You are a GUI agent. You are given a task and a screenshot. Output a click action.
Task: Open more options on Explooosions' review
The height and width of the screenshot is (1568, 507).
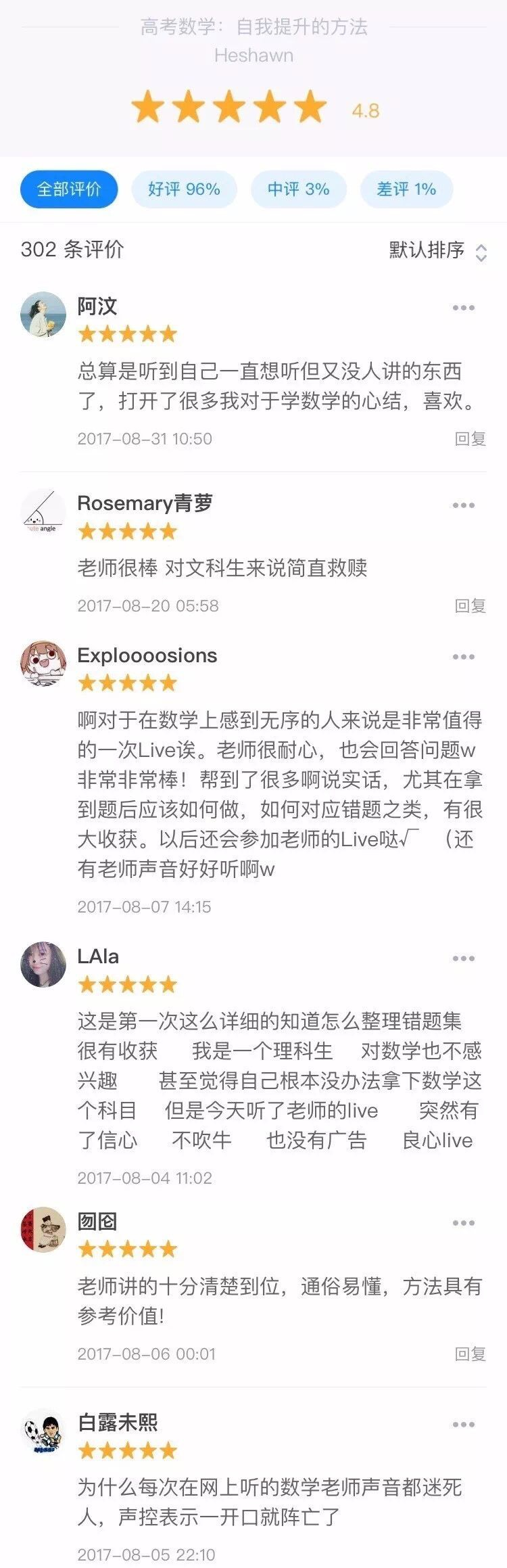tap(463, 657)
